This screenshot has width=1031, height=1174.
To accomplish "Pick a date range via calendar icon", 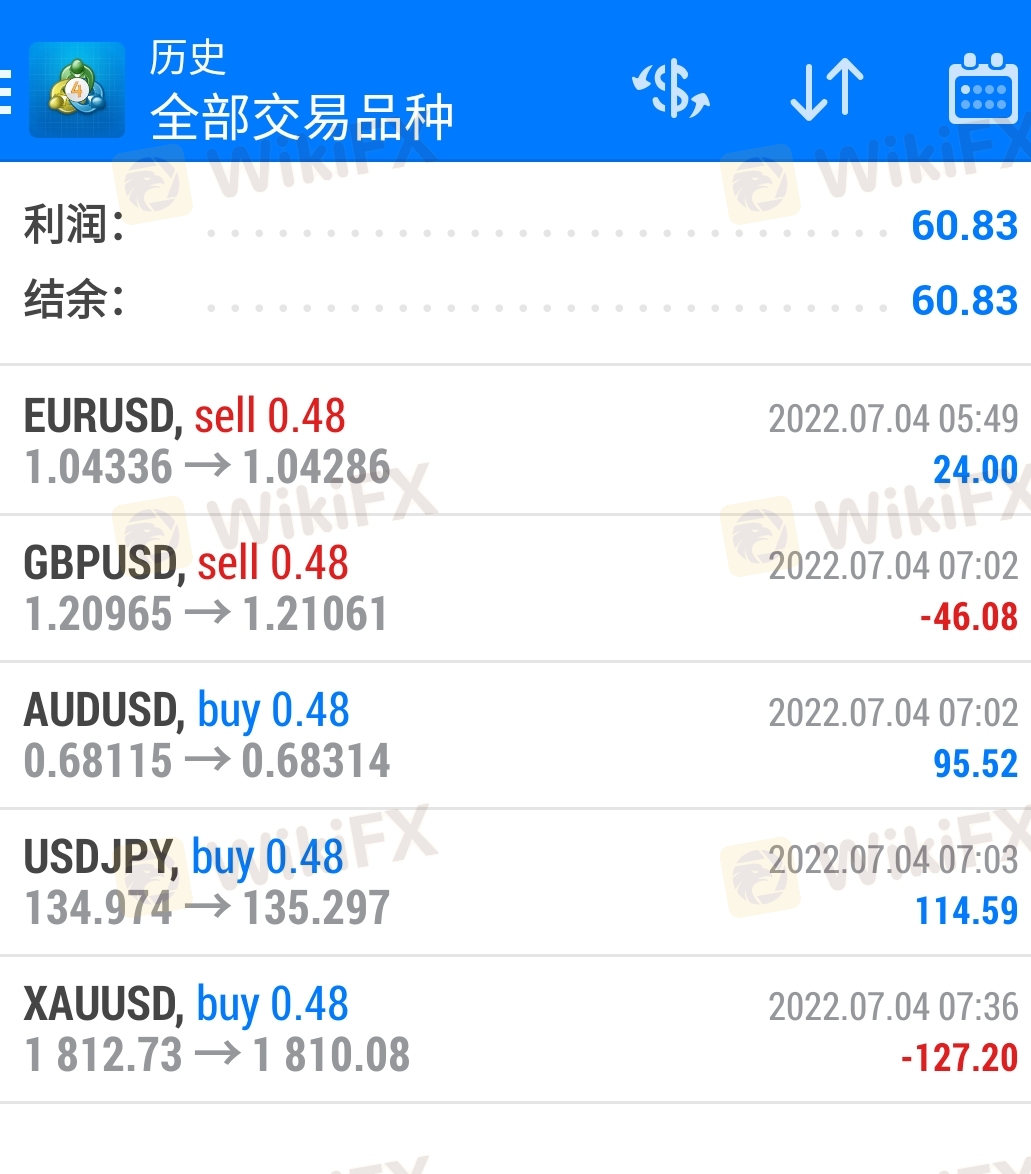I will pos(982,90).
